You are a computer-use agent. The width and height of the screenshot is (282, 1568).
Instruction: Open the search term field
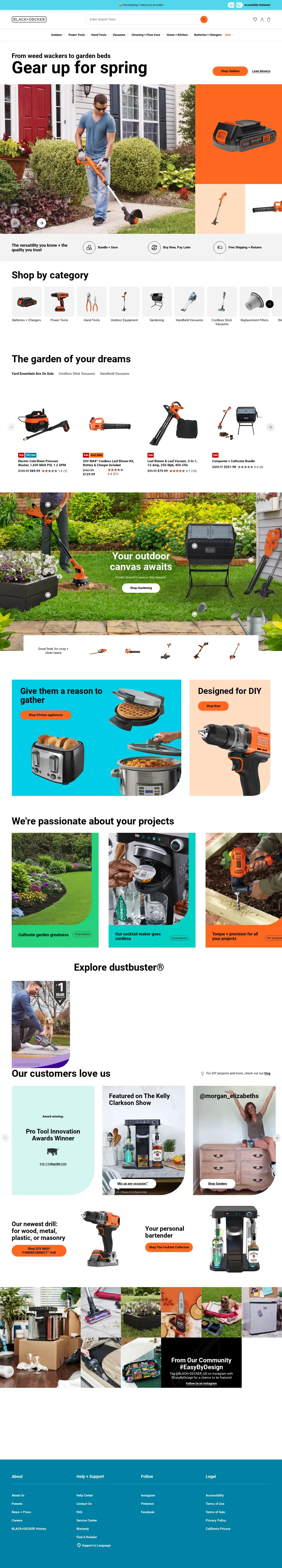pos(140,19)
